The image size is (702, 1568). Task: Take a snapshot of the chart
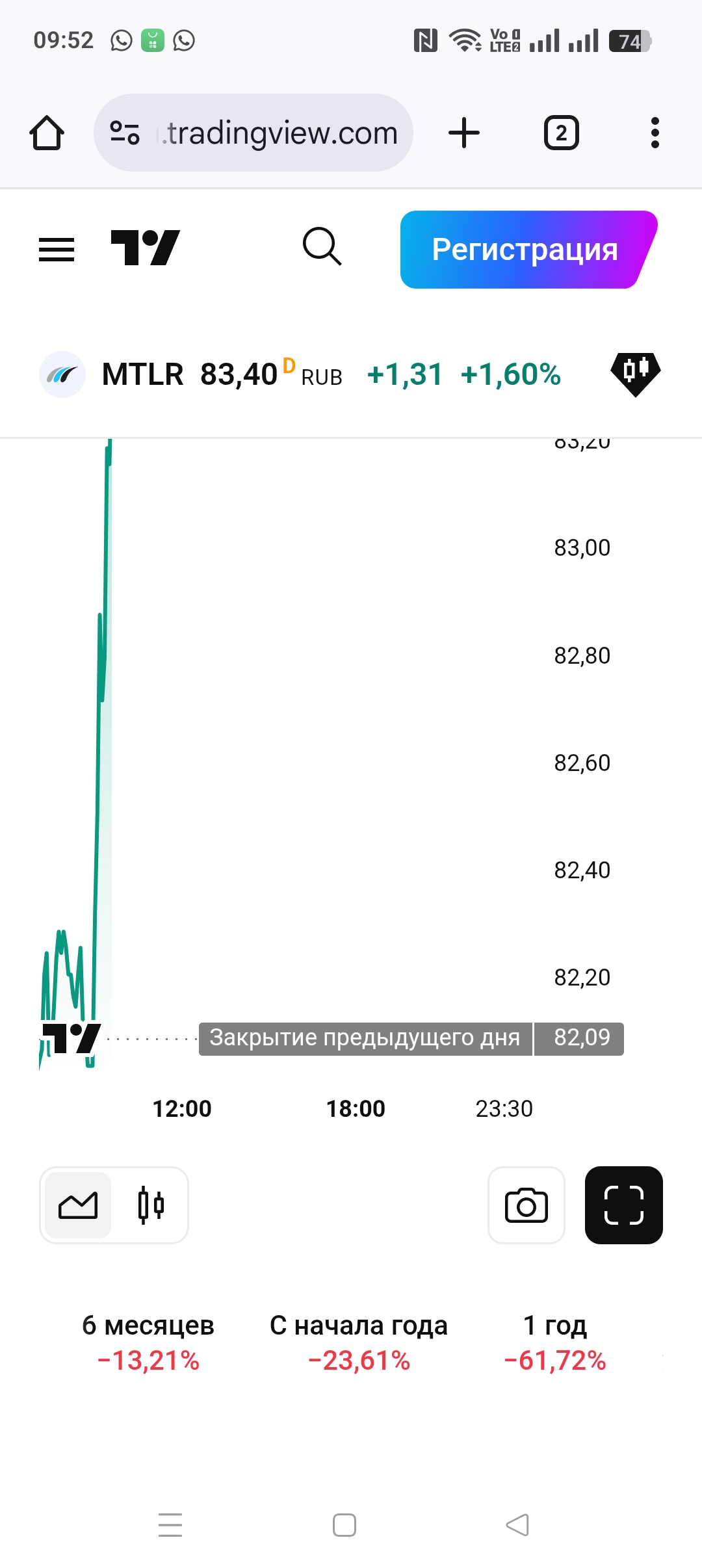pyautogui.click(x=526, y=1205)
